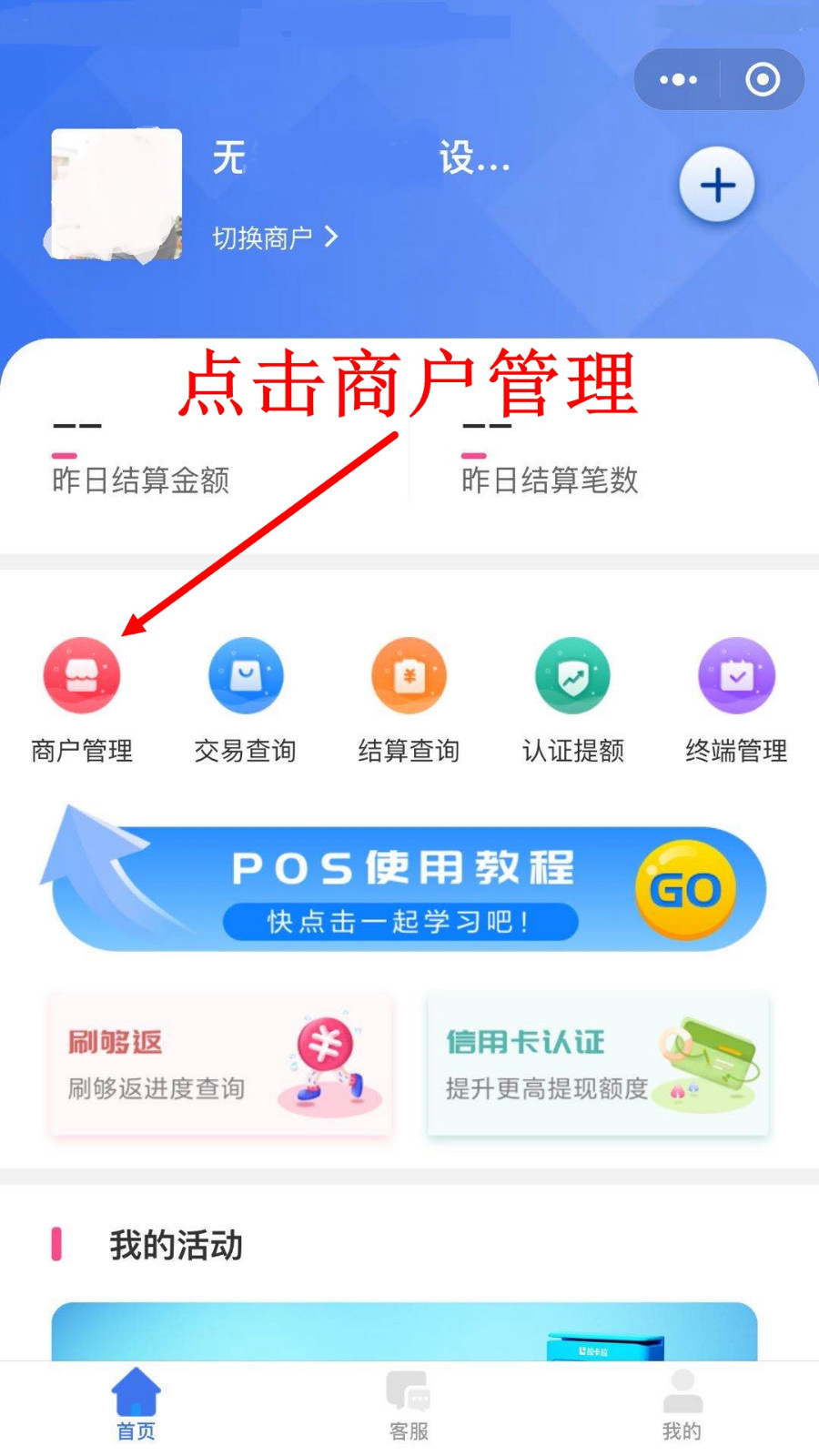Open the POS使用教程 tutorial banner

409,889
